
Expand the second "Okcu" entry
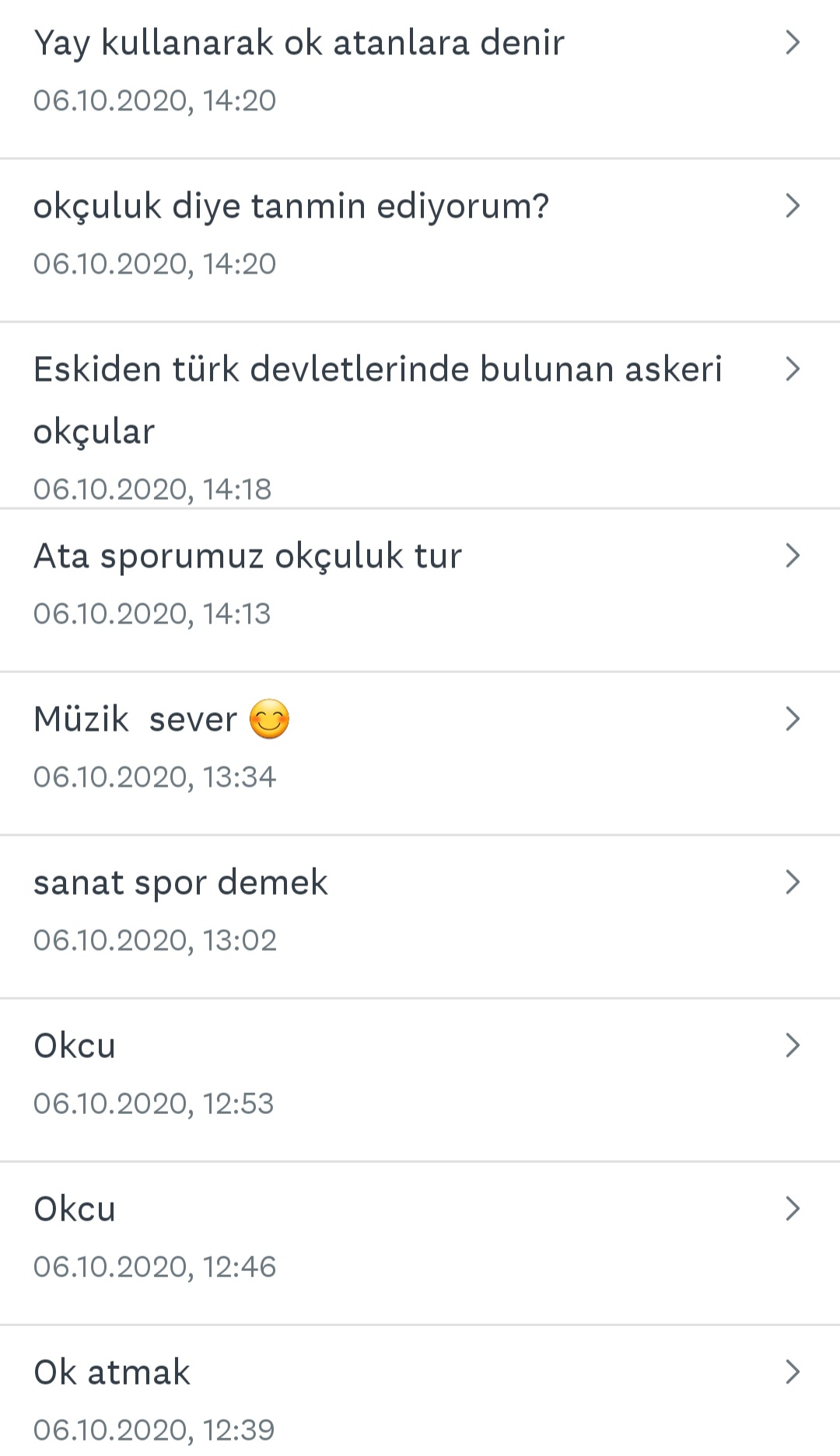click(793, 1208)
